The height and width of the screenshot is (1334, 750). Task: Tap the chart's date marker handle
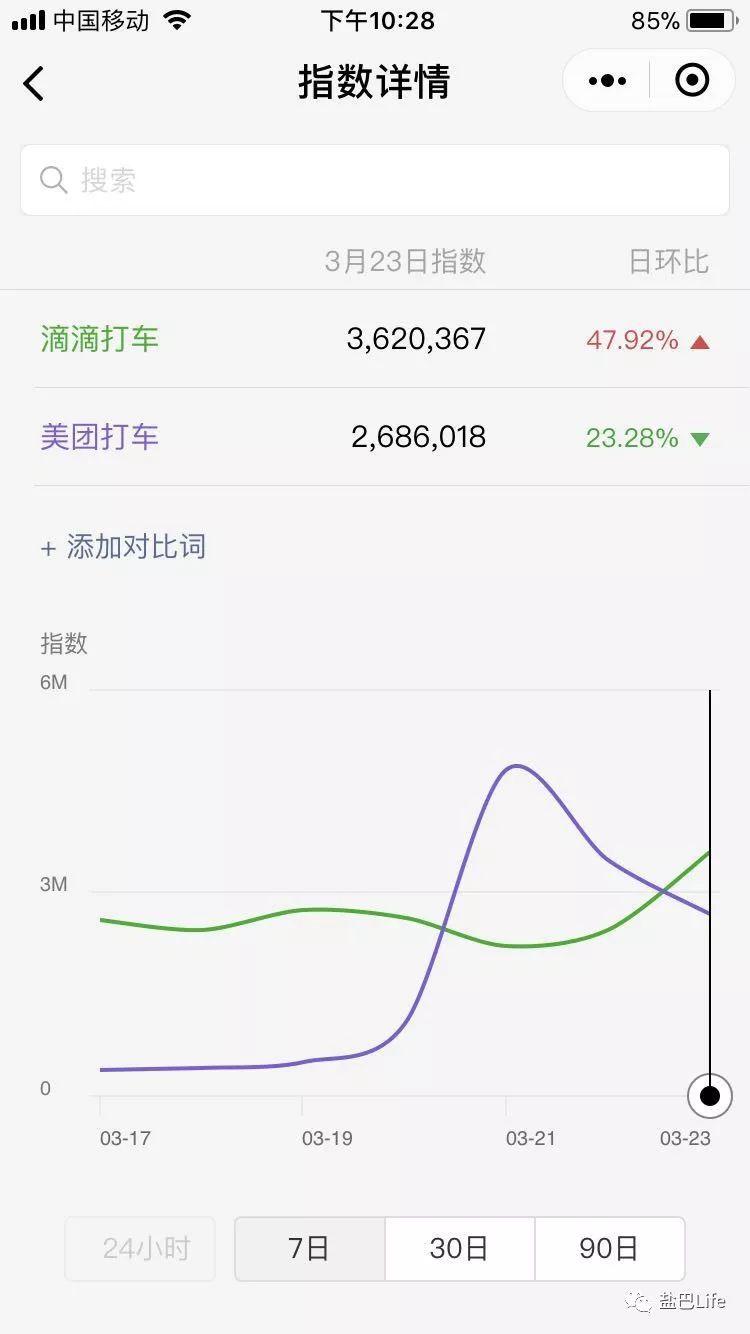click(710, 1097)
